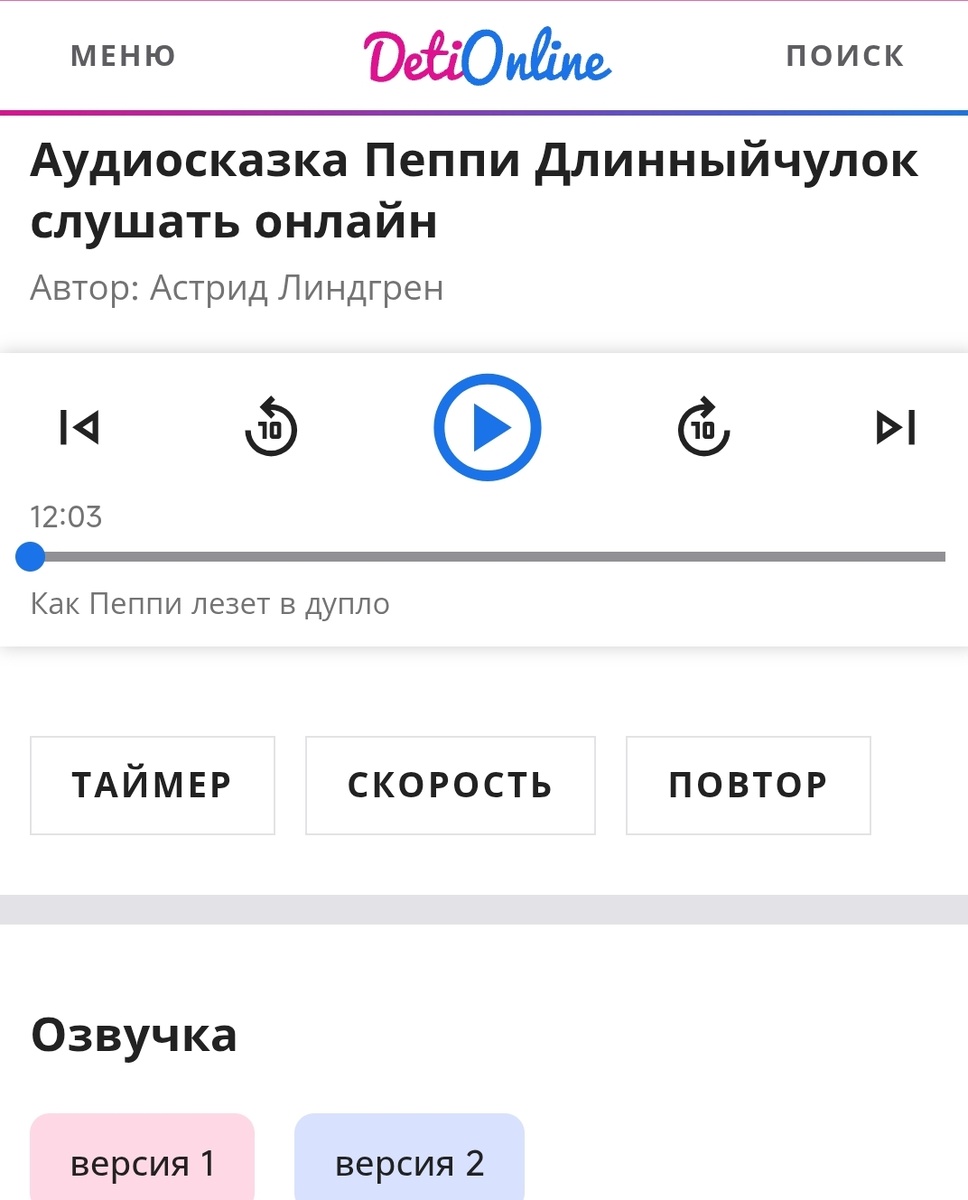Select the skip-back-10 circular arrow icon

270,427
